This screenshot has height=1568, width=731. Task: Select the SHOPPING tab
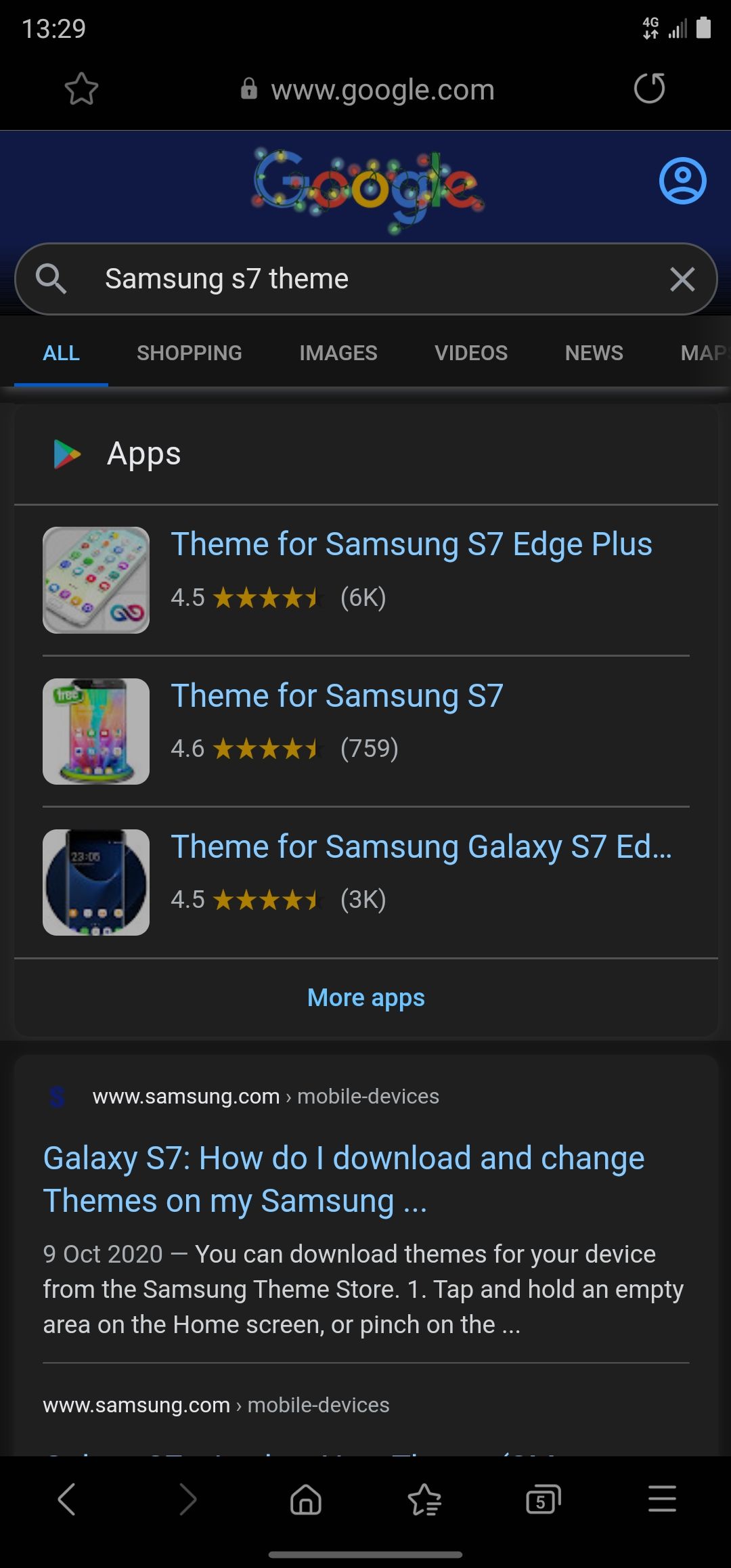point(189,353)
